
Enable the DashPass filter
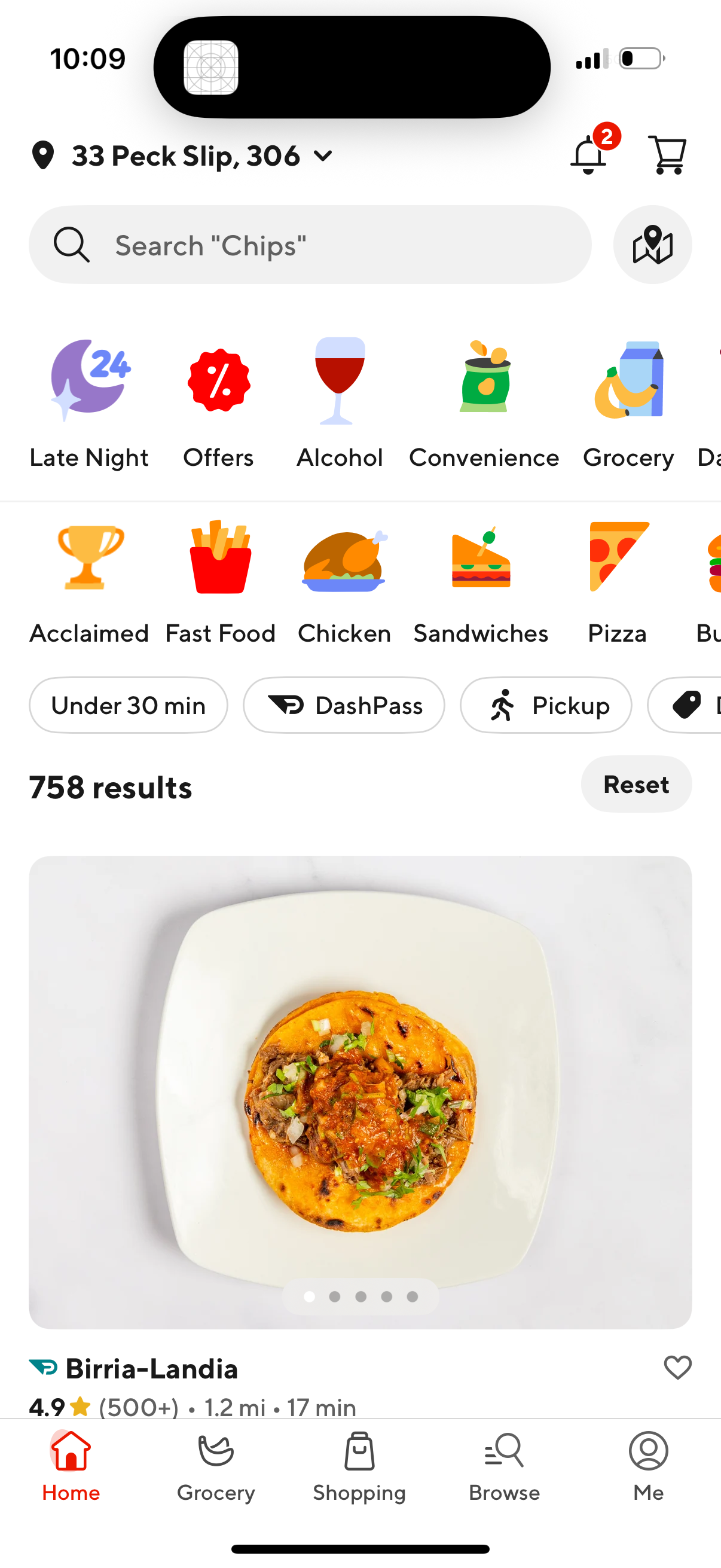point(343,705)
